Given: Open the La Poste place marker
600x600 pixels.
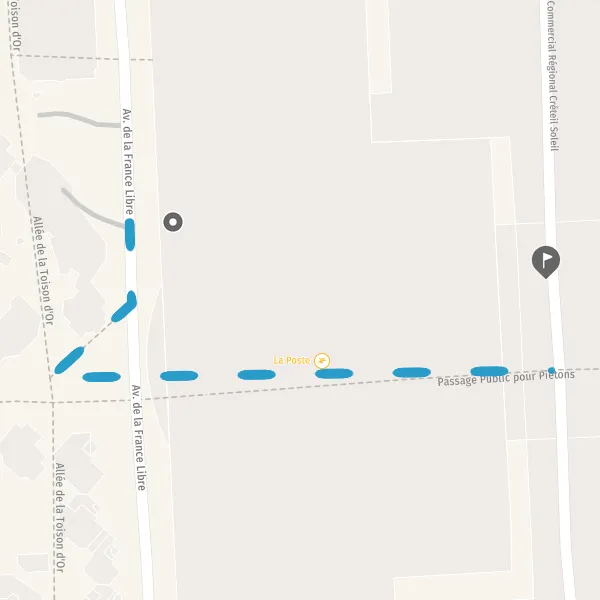Looking at the screenshot, I should [x=322, y=360].
